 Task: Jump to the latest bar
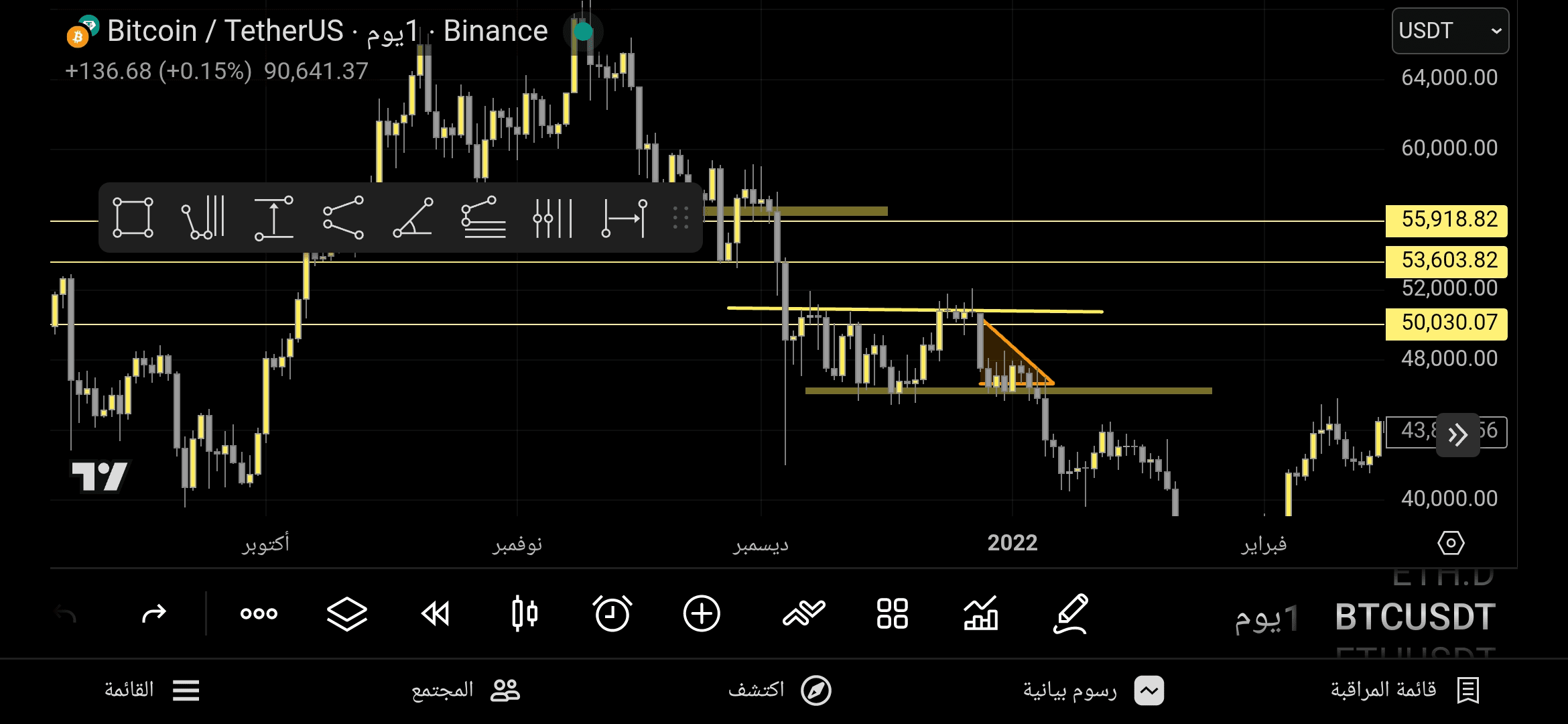1457,434
